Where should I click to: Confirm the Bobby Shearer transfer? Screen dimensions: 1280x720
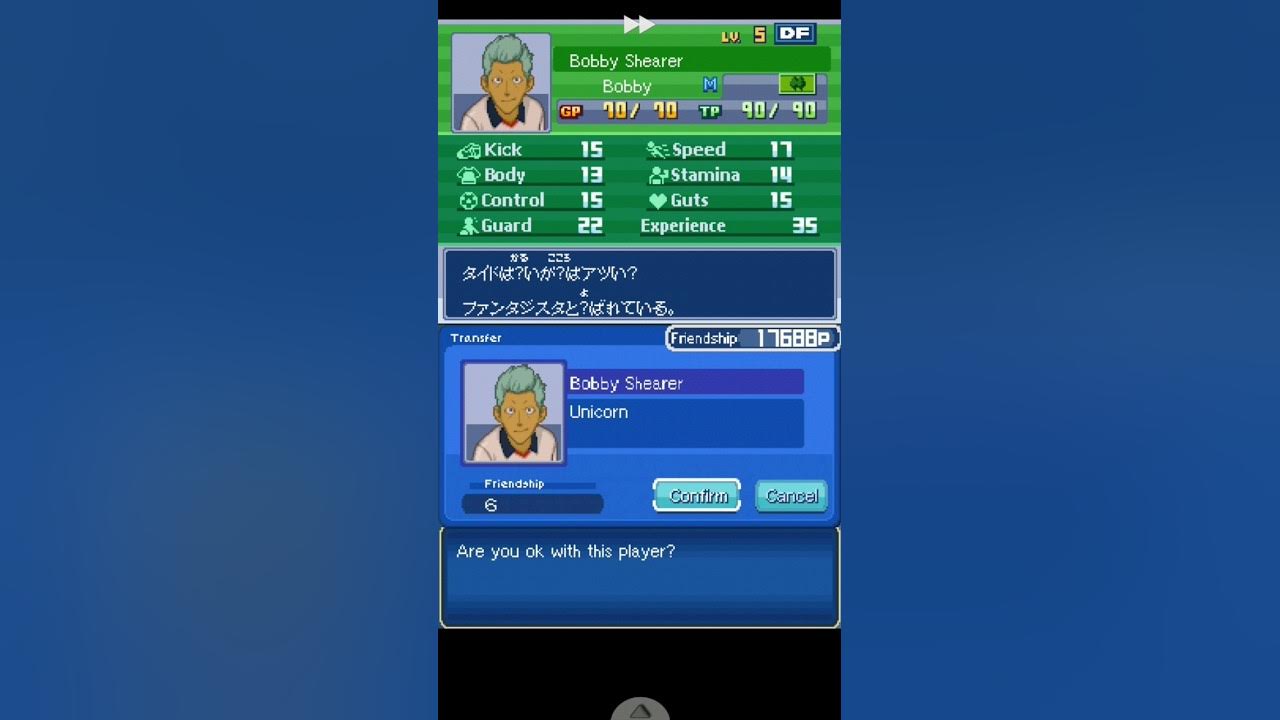[x=697, y=495]
